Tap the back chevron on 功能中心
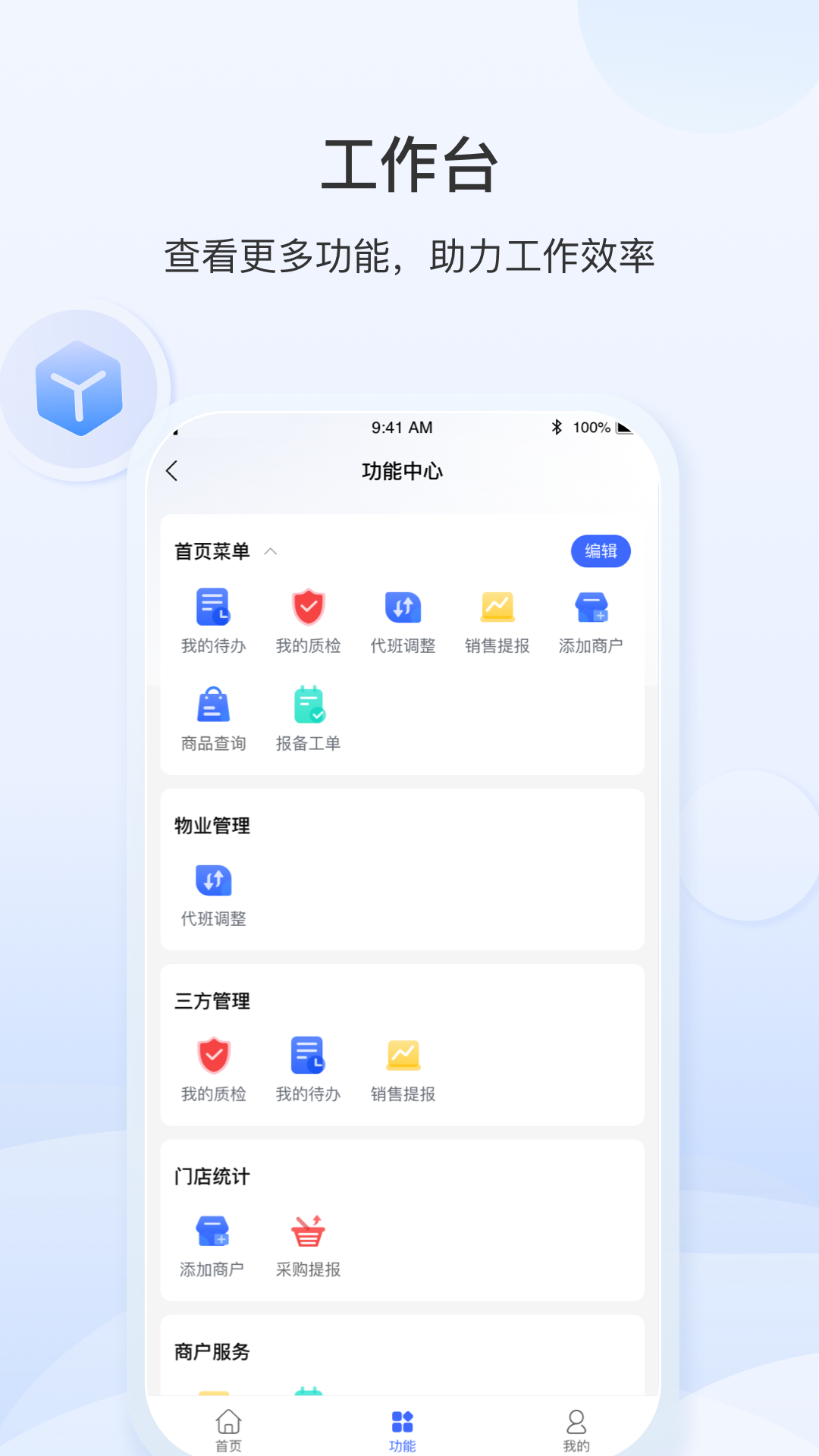This screenshot has height=1456, width=819. point(173,470)
